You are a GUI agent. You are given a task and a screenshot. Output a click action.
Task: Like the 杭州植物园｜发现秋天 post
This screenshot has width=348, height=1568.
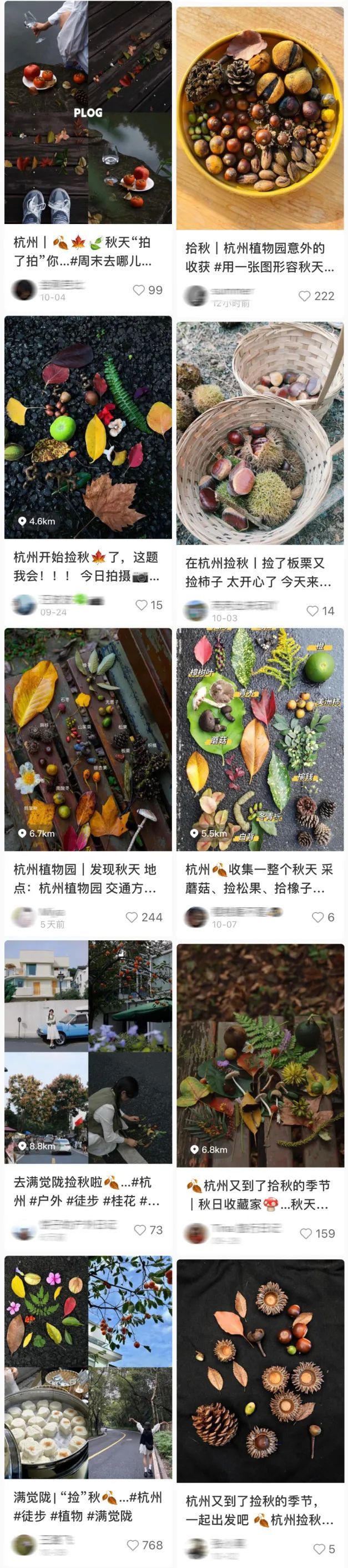coord(132,917)
